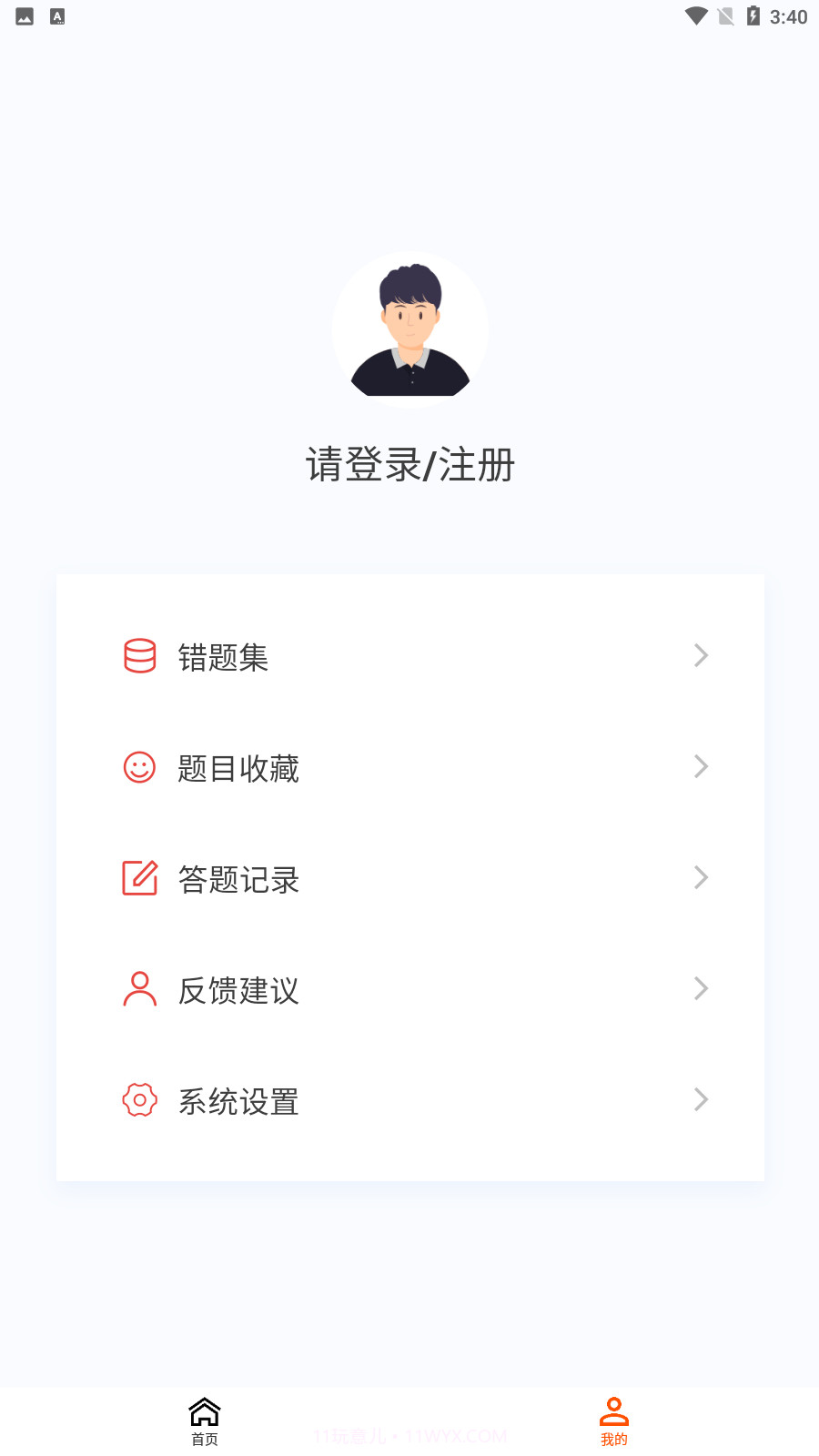The width and height of the screenshot is (819, 1456).
Task: Switch to the 首页 tab
Action: (204, 1420)
